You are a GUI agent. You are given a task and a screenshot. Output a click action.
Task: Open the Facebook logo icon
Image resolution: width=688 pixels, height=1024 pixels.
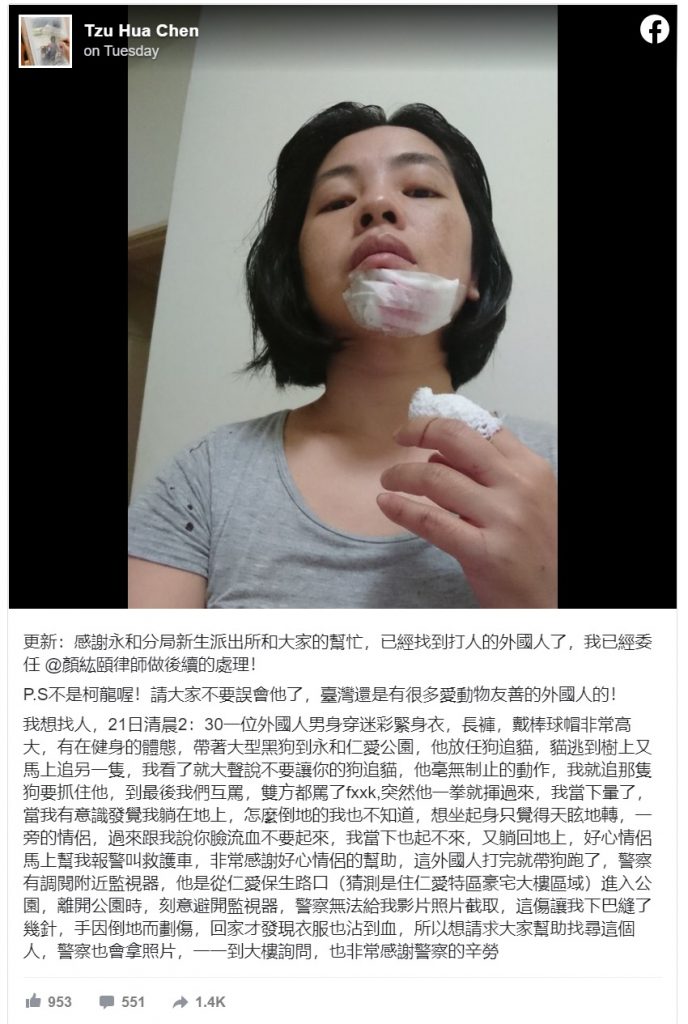pyautogui.click(x=654, y=30)
